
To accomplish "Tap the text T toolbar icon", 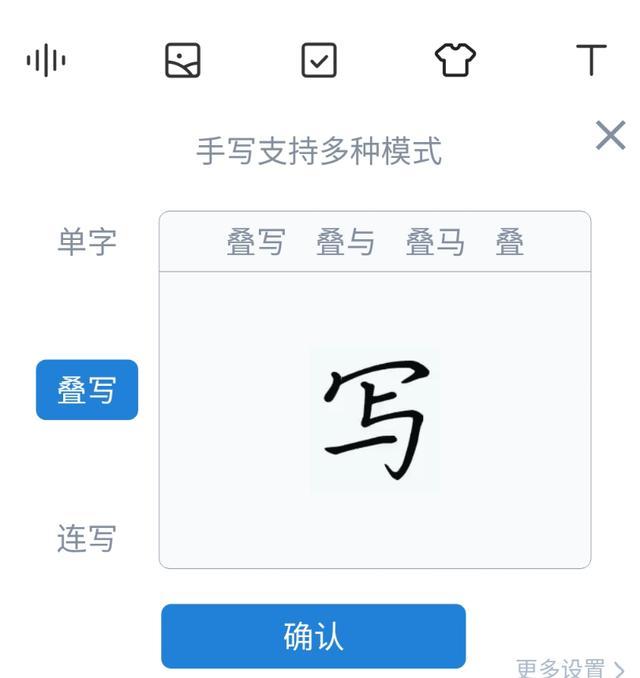I will point(591,61).
